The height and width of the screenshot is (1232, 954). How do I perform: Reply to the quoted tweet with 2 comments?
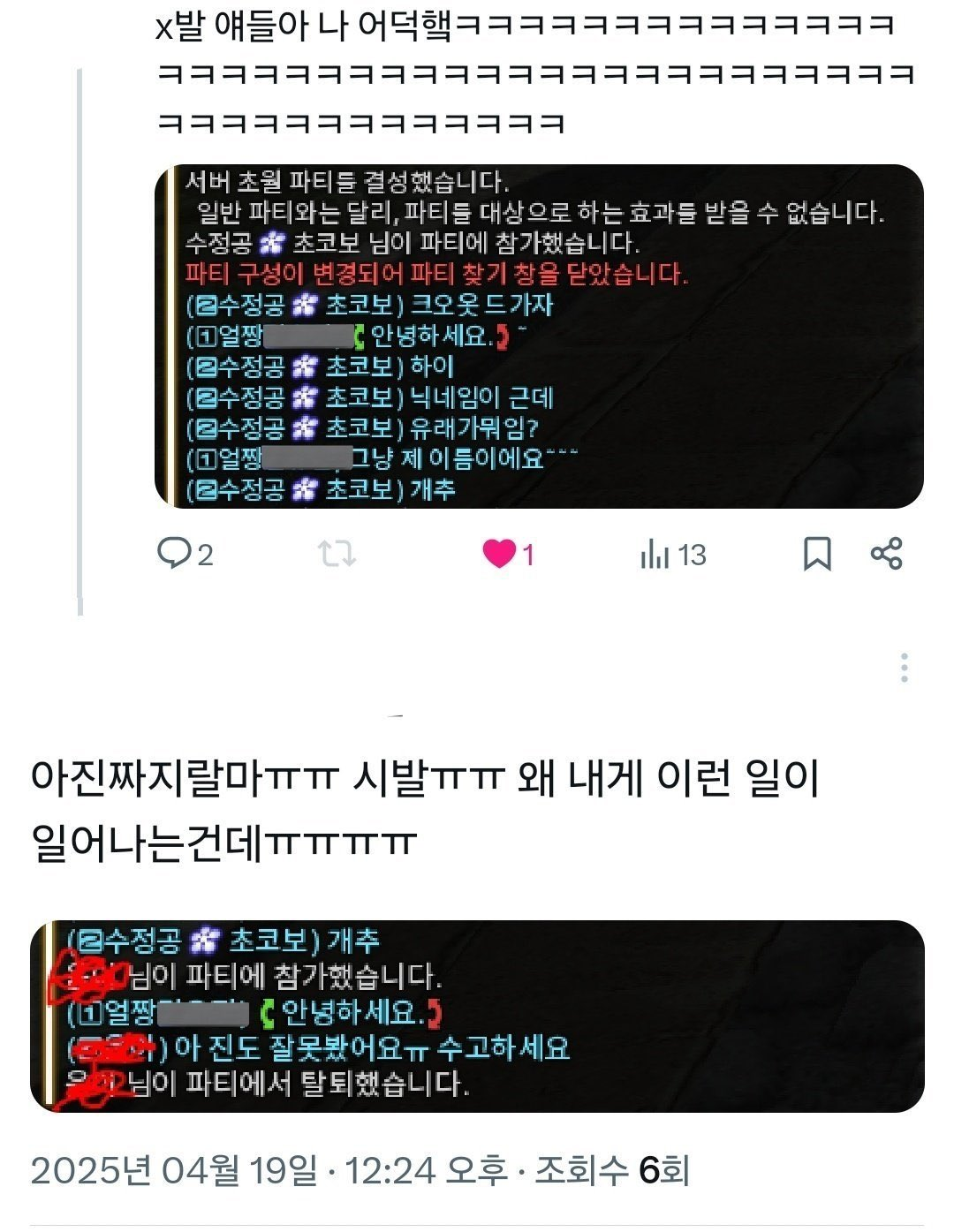175,554
